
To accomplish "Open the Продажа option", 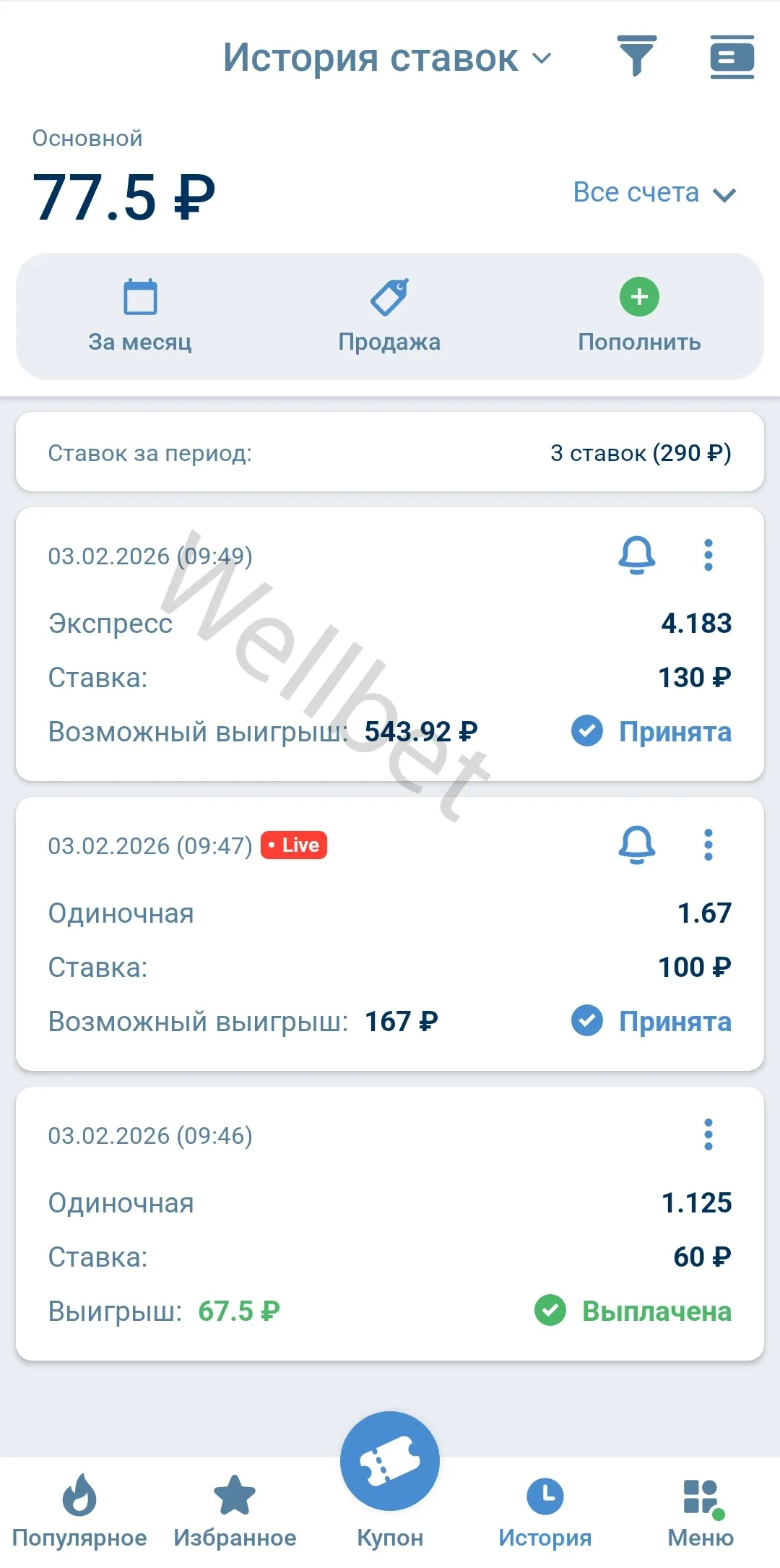I will tap(389, 316).
